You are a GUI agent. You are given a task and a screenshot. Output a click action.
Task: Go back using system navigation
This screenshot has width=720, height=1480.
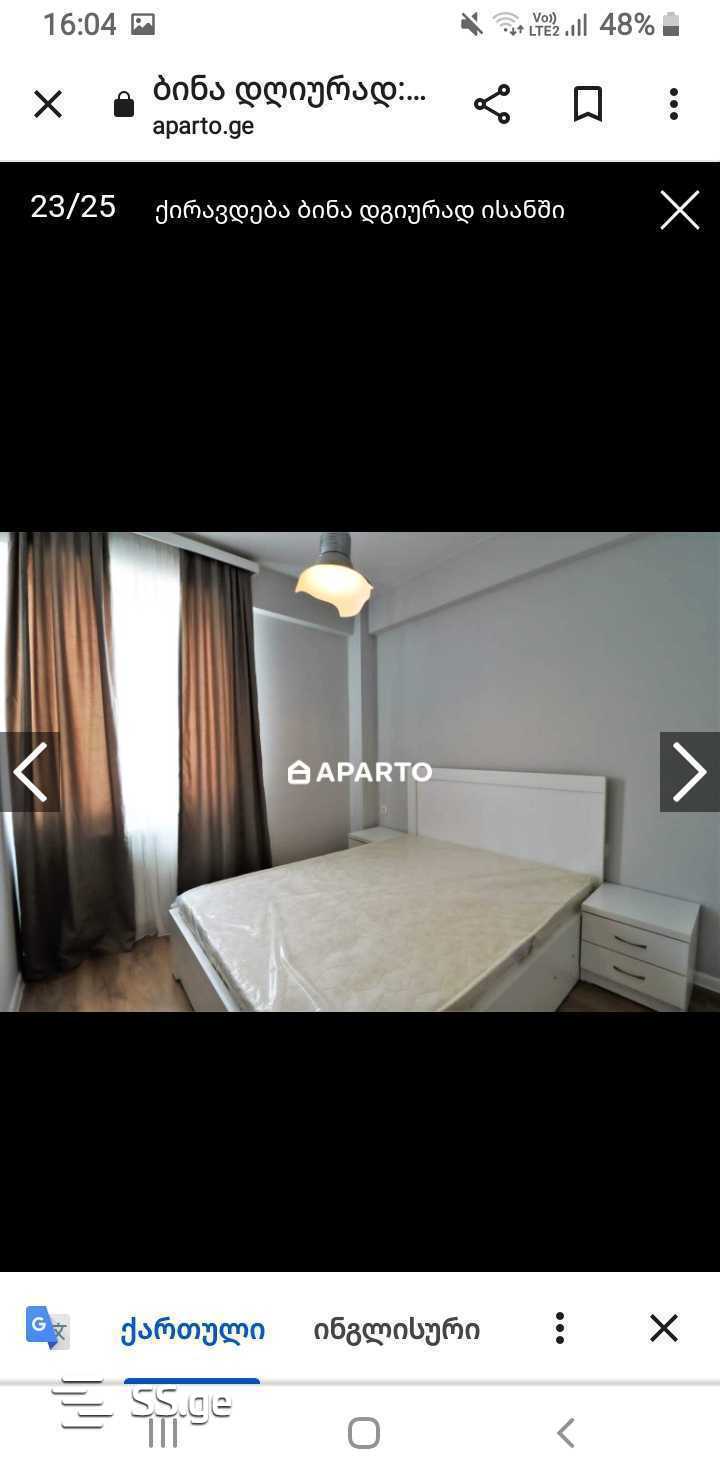tap(565, 1433)
